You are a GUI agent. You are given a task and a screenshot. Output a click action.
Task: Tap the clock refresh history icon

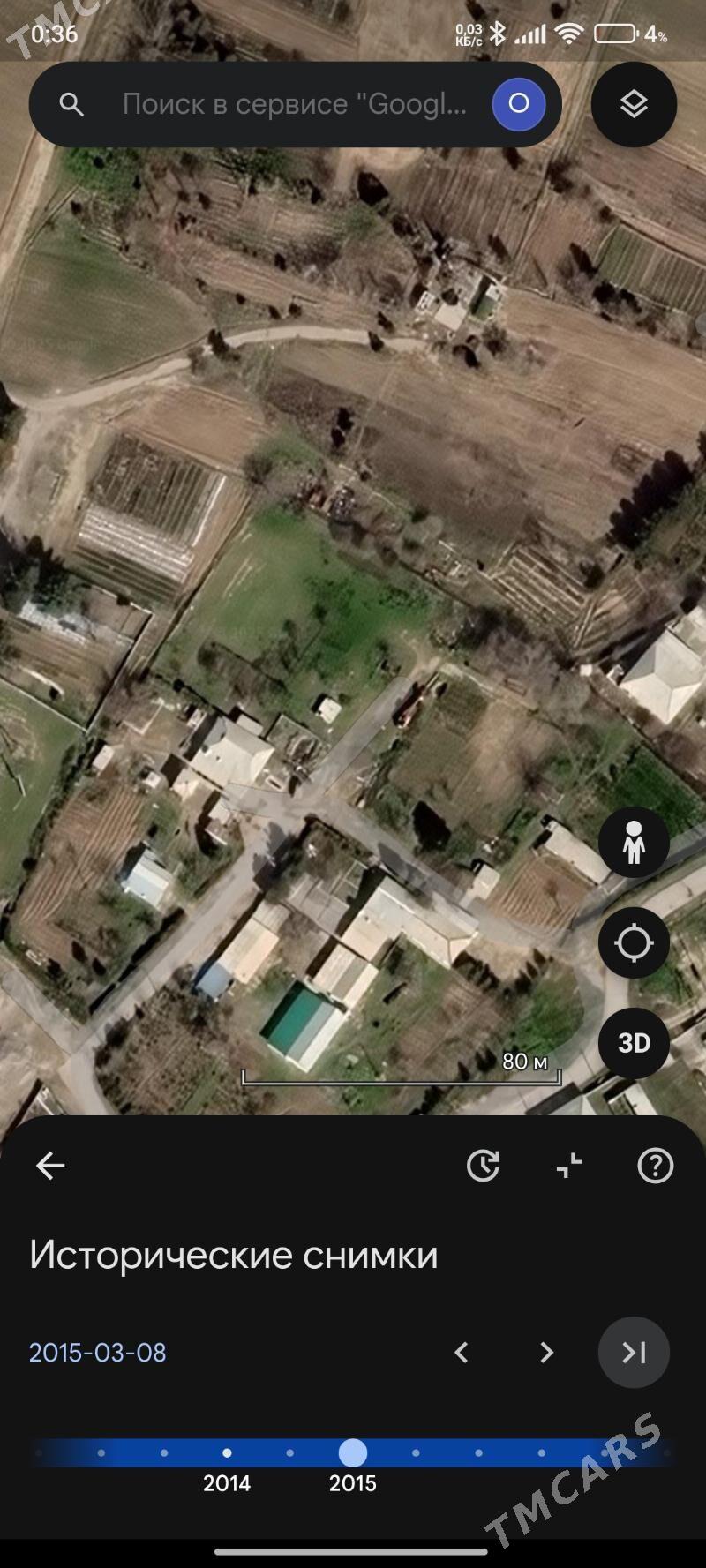[x=483, y=1166]
